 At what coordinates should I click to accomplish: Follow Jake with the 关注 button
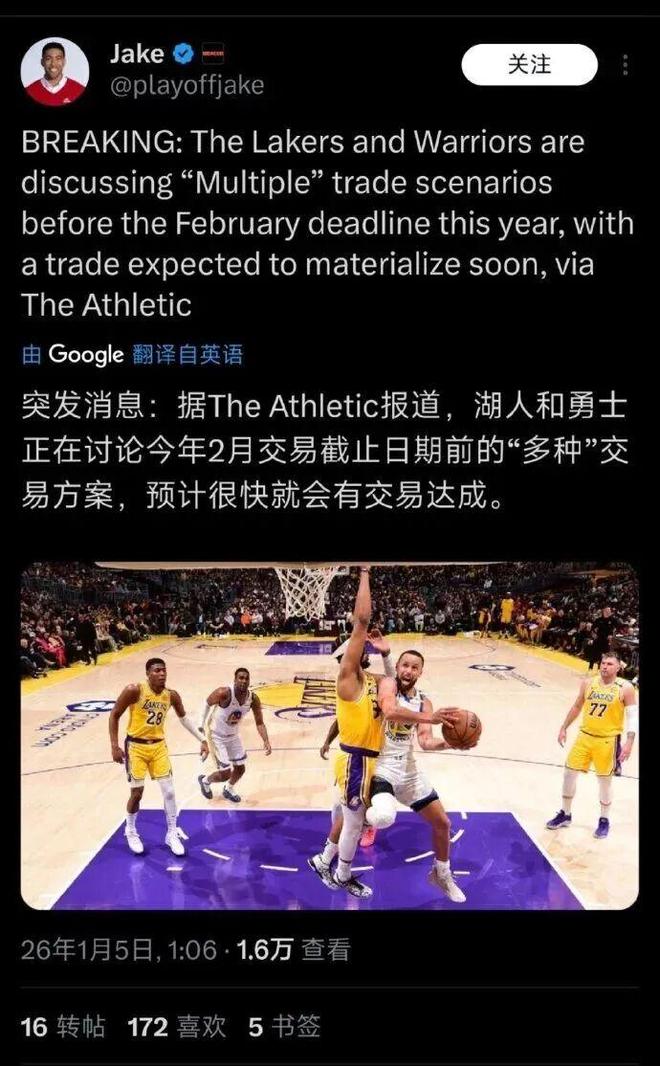pyautogui.click(x=529, y=65)
